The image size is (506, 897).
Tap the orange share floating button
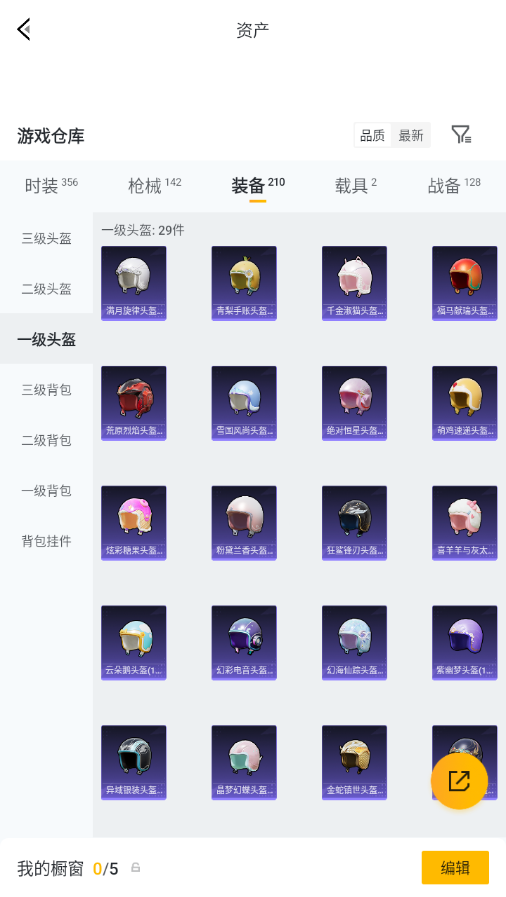click(459, 781)
